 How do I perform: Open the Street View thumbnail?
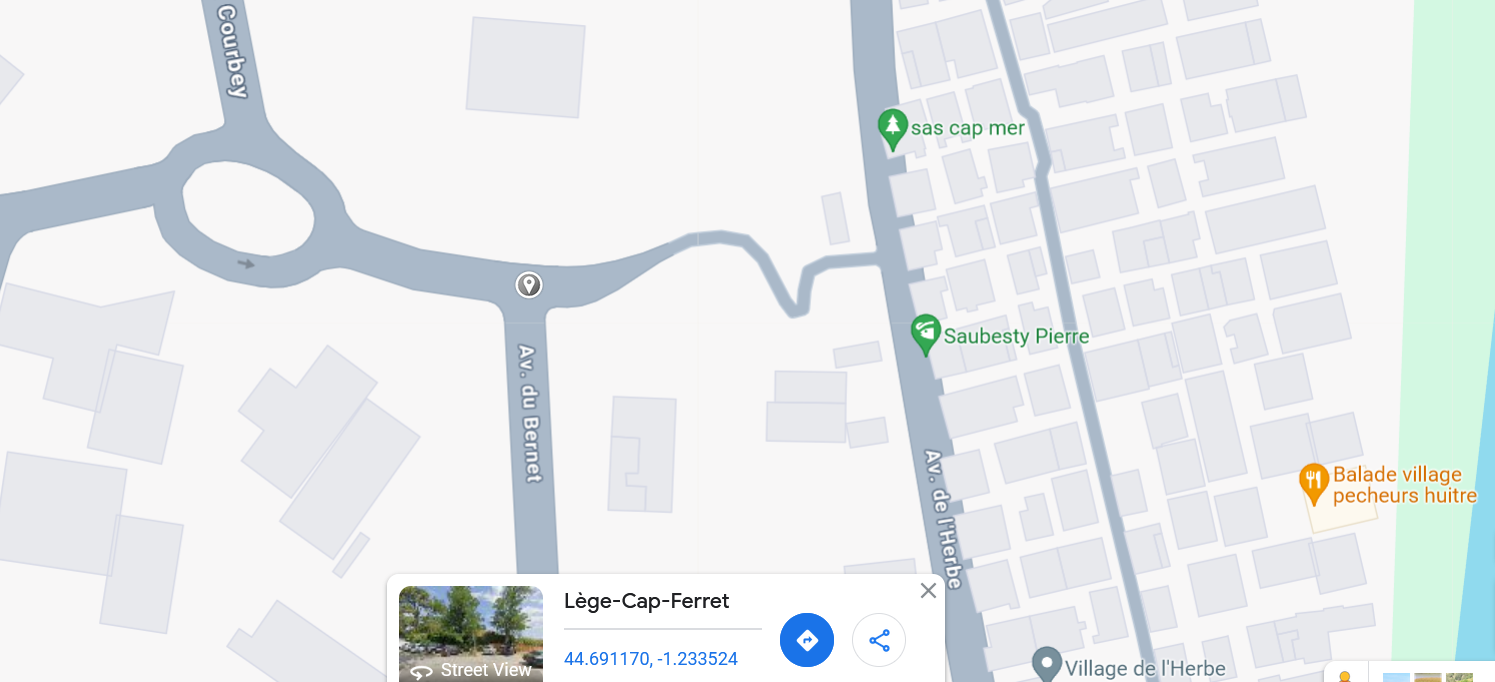[470, 632]
